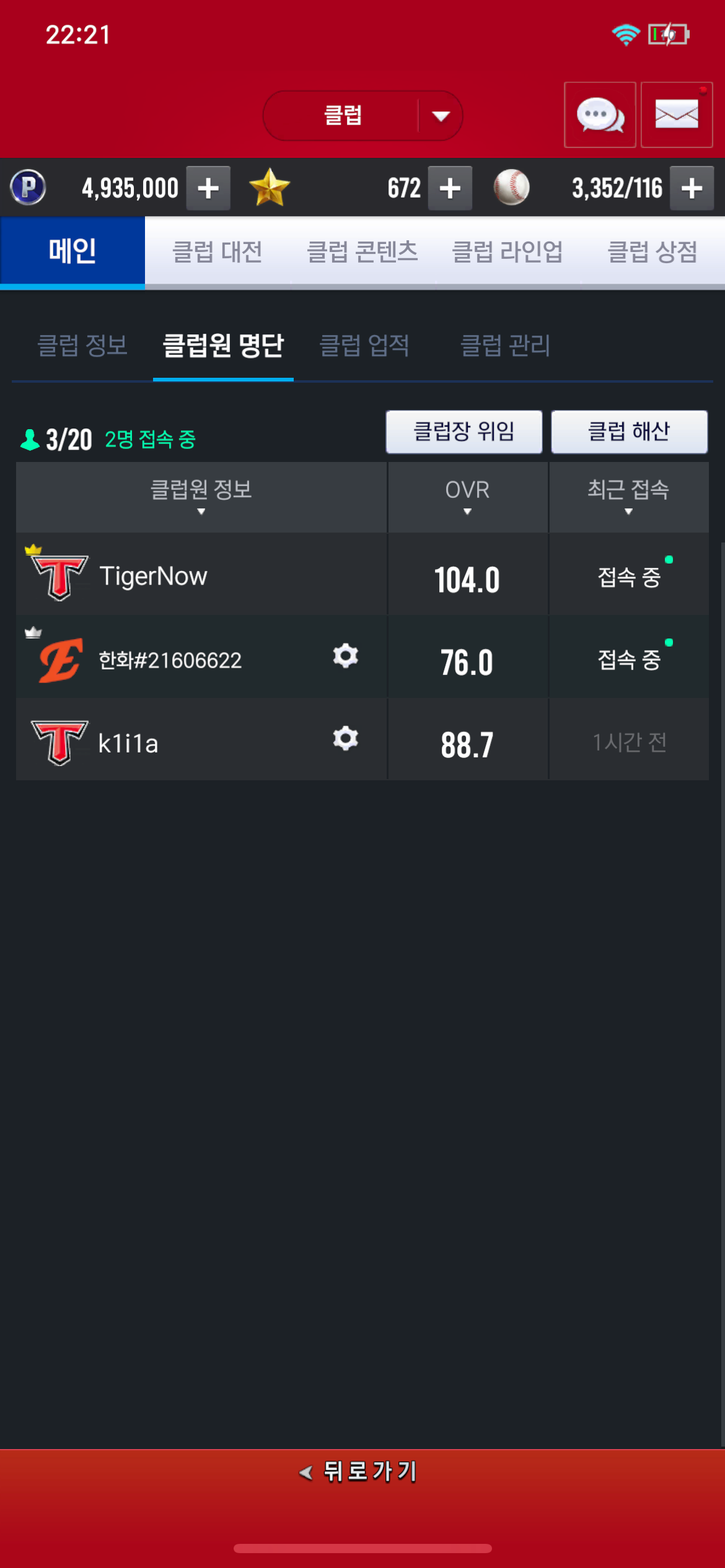Open the 클럽 관리 sub-tab

point(506,346)
